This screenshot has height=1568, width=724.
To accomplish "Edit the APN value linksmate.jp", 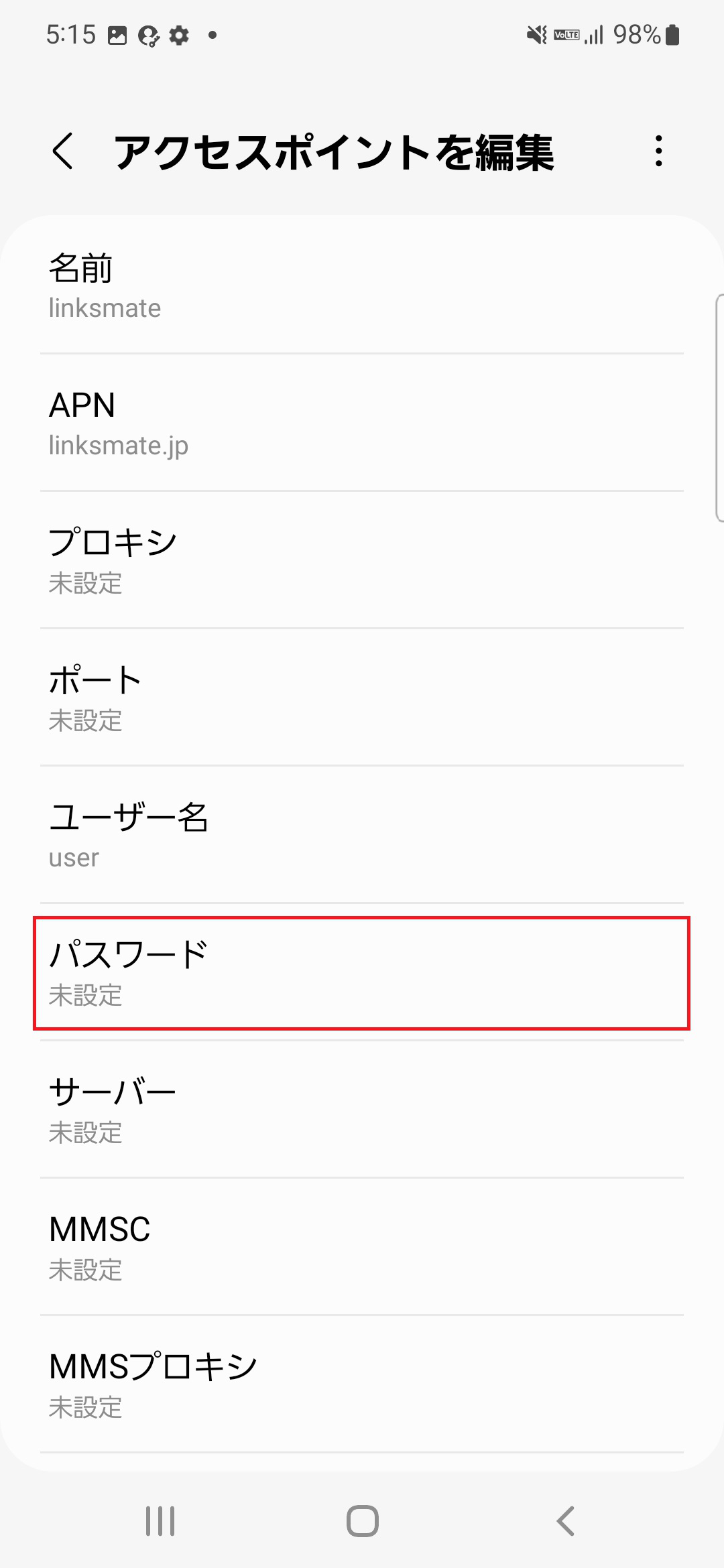I will 362,423.
